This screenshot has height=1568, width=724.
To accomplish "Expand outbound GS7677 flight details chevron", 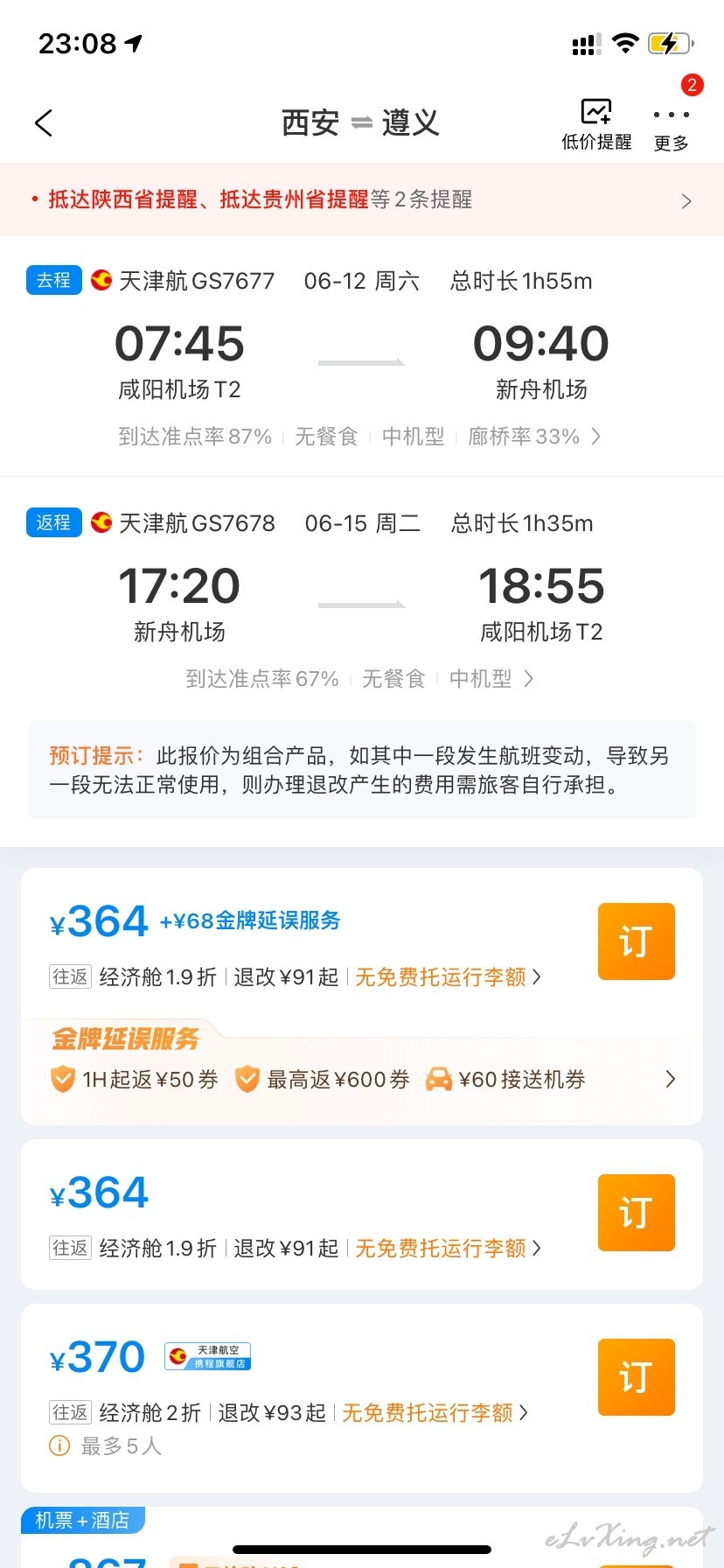I will click(x=596, y=437).
